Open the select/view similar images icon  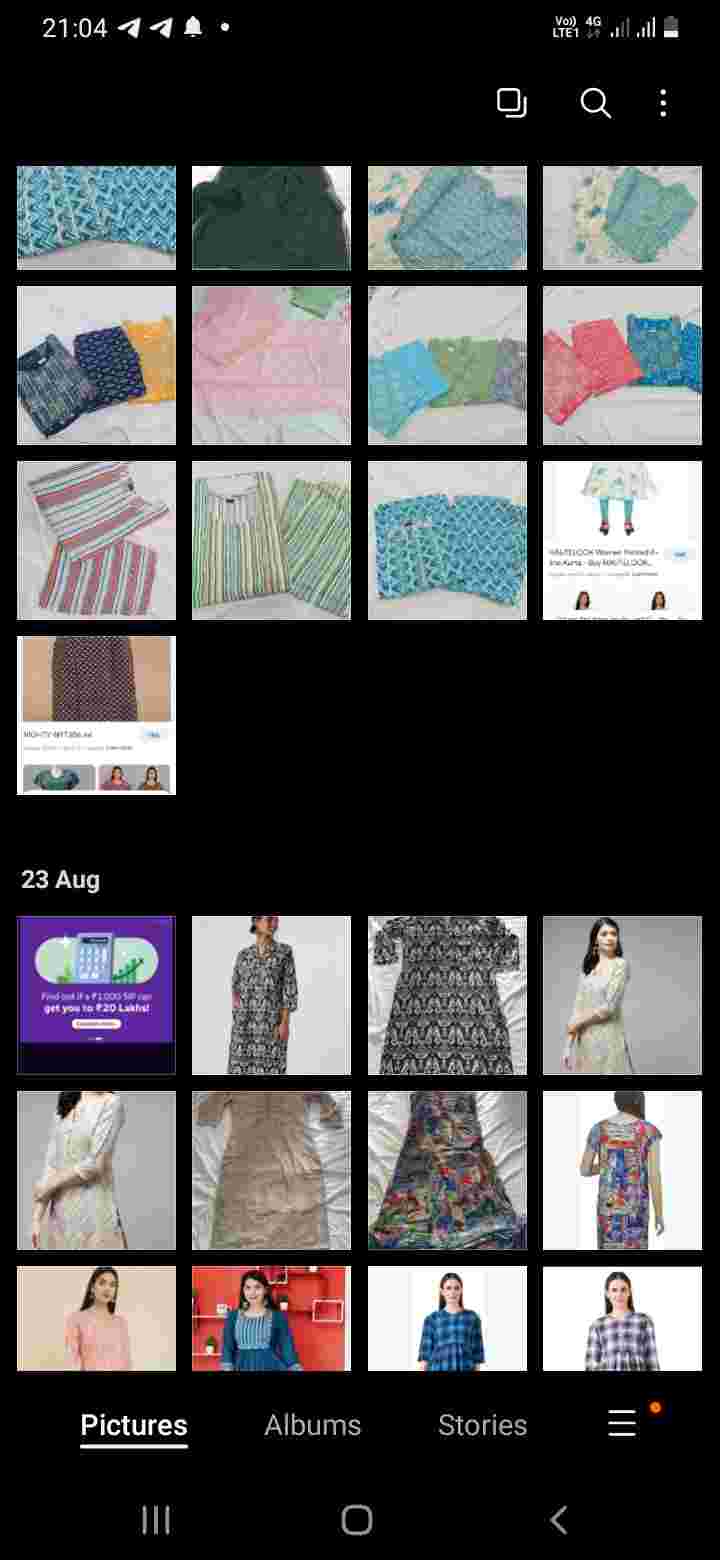511,103
